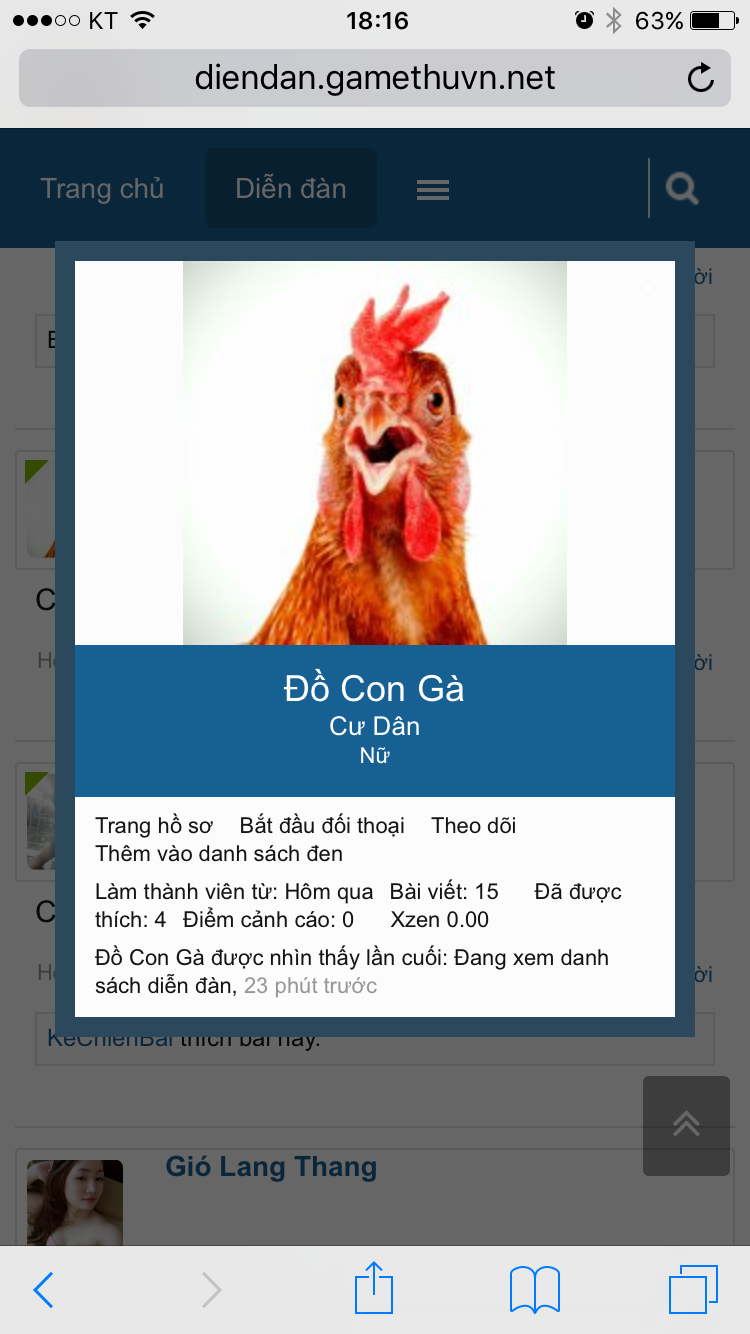This screenshot has width=750, height=1334.
Task: Open the Trang chủ tab
Action: (102, 188)
